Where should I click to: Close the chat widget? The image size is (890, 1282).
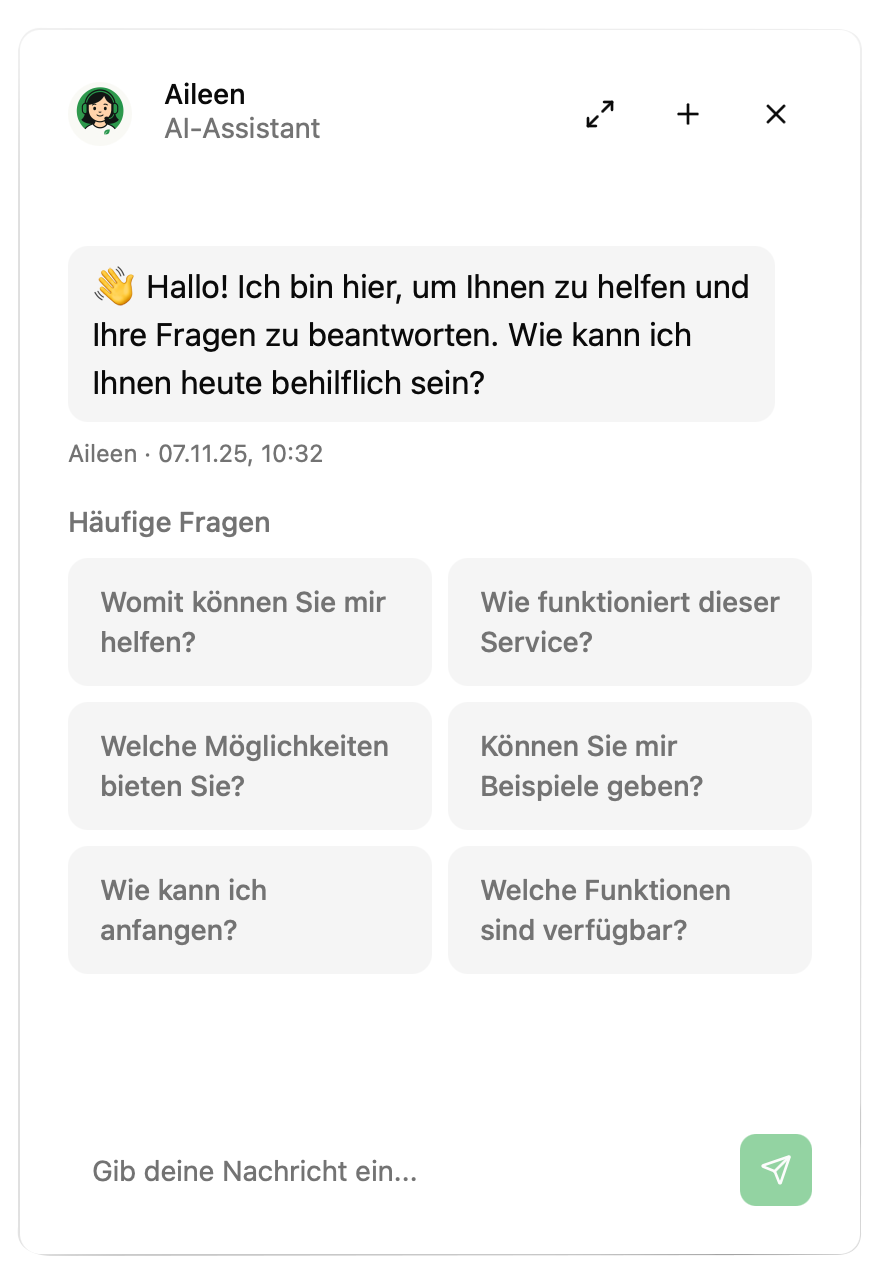point(776,114)
